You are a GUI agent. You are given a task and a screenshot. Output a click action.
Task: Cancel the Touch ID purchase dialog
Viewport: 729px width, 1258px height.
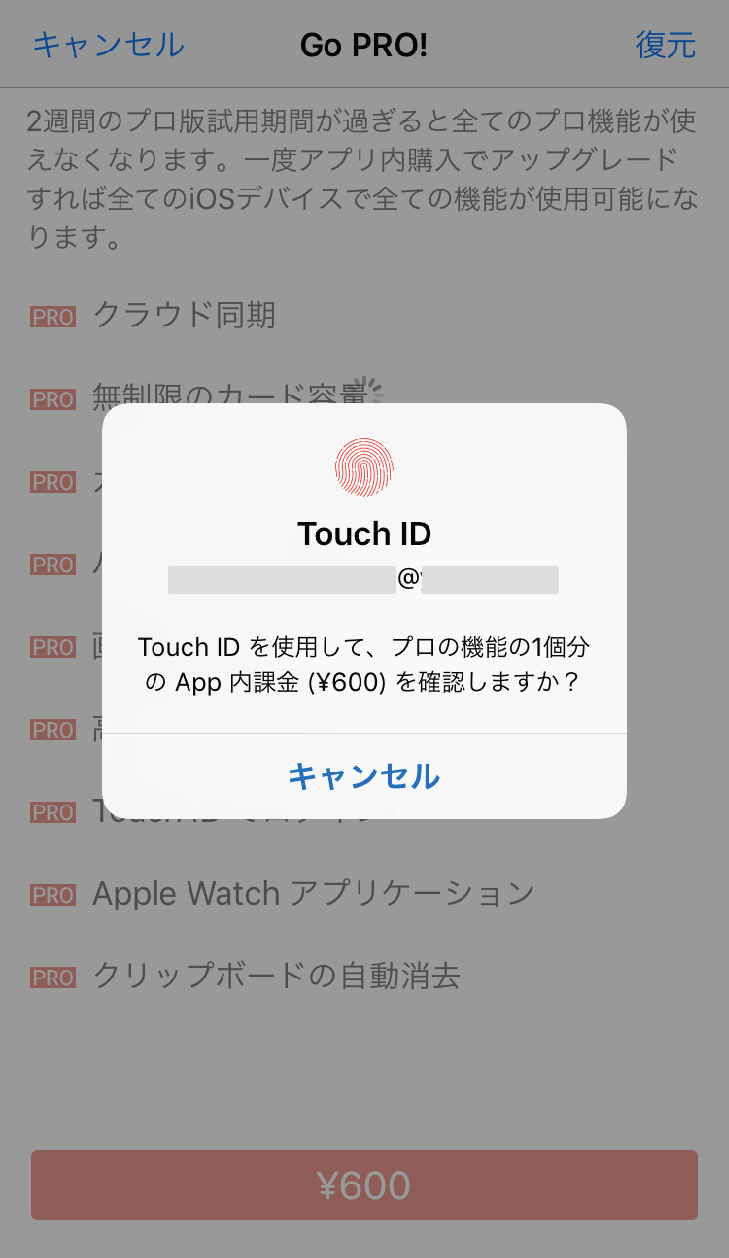pyautogui.click(x=364, y=776)
